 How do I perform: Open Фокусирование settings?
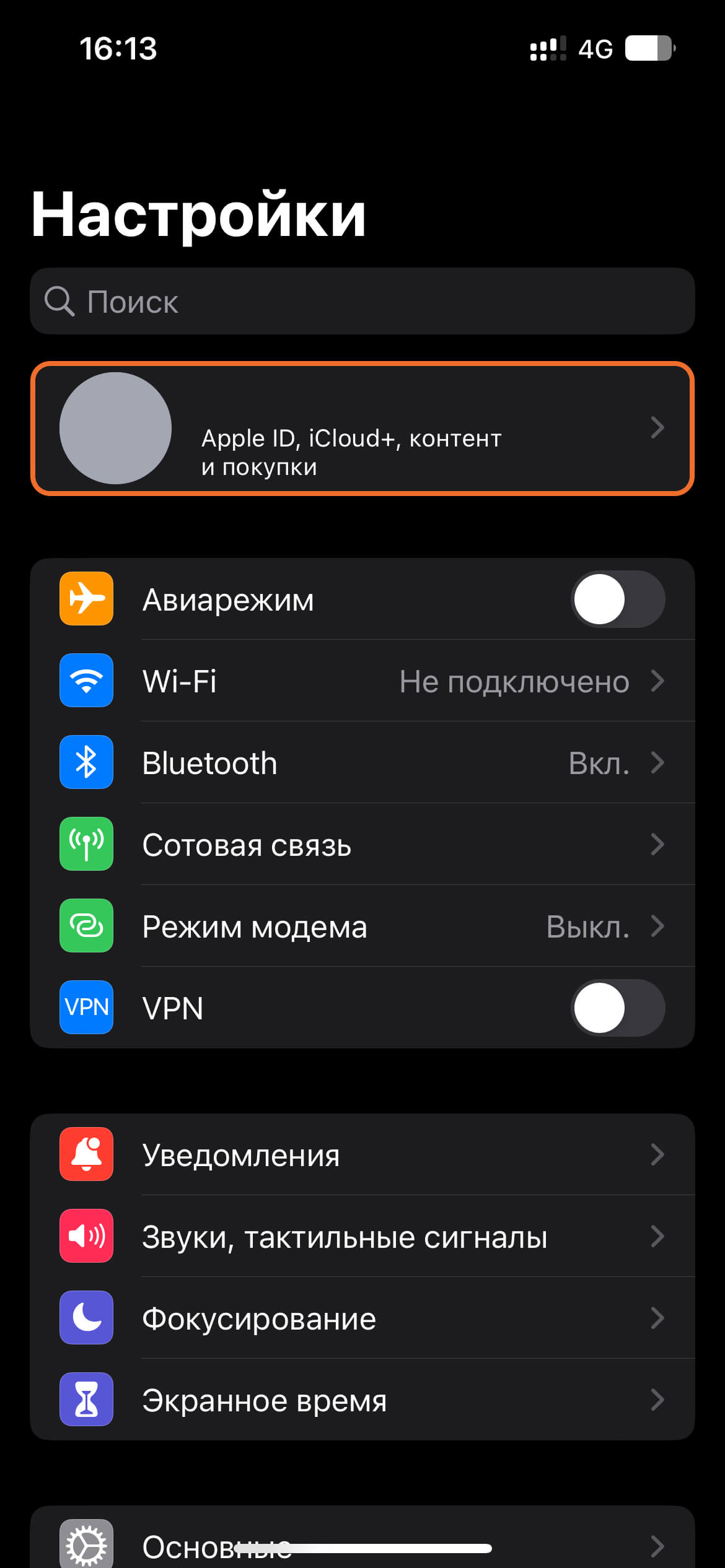point(362,1318)
